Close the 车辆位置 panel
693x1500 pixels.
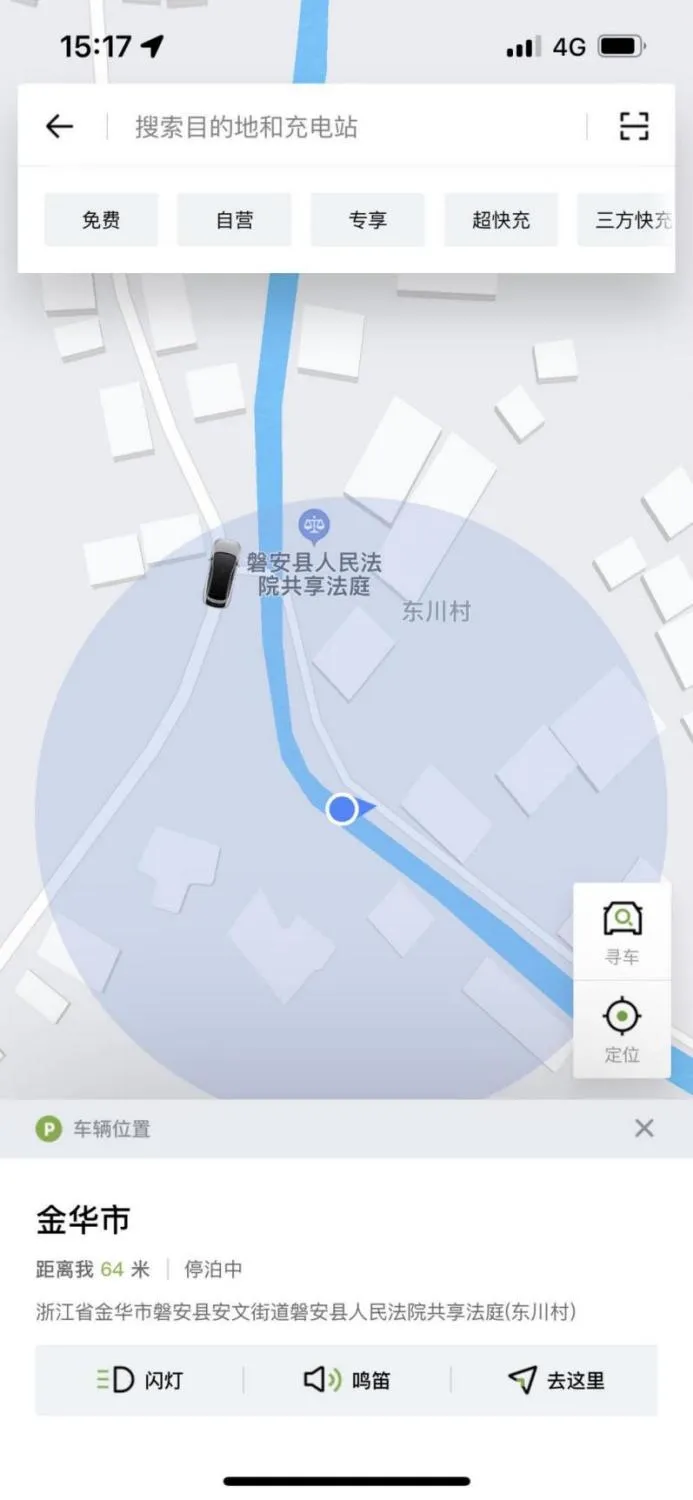point(644,1129)
